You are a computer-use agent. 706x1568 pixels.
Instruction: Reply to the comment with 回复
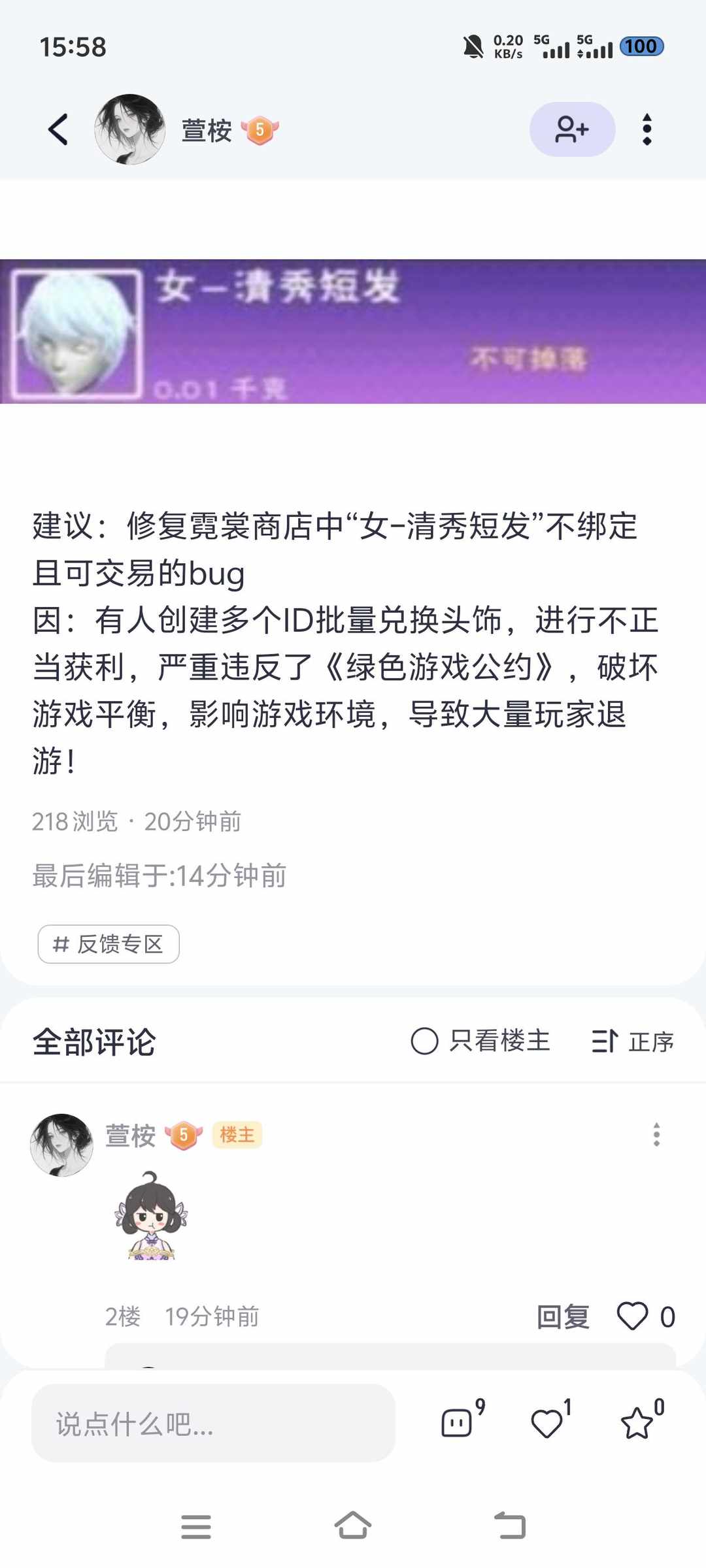[x=563, y=1317]
